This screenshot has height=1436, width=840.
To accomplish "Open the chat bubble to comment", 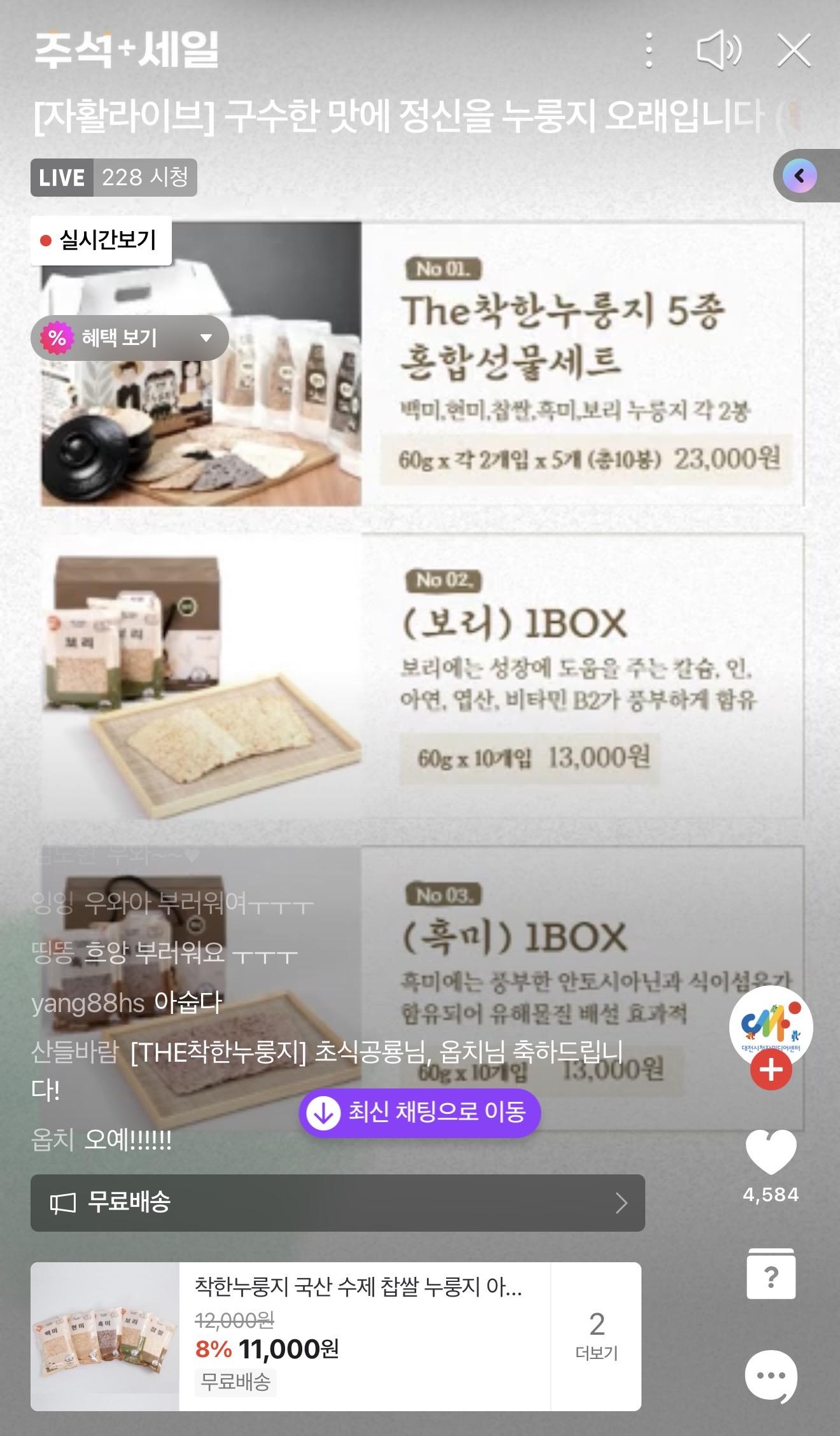I will [771, 1376].
